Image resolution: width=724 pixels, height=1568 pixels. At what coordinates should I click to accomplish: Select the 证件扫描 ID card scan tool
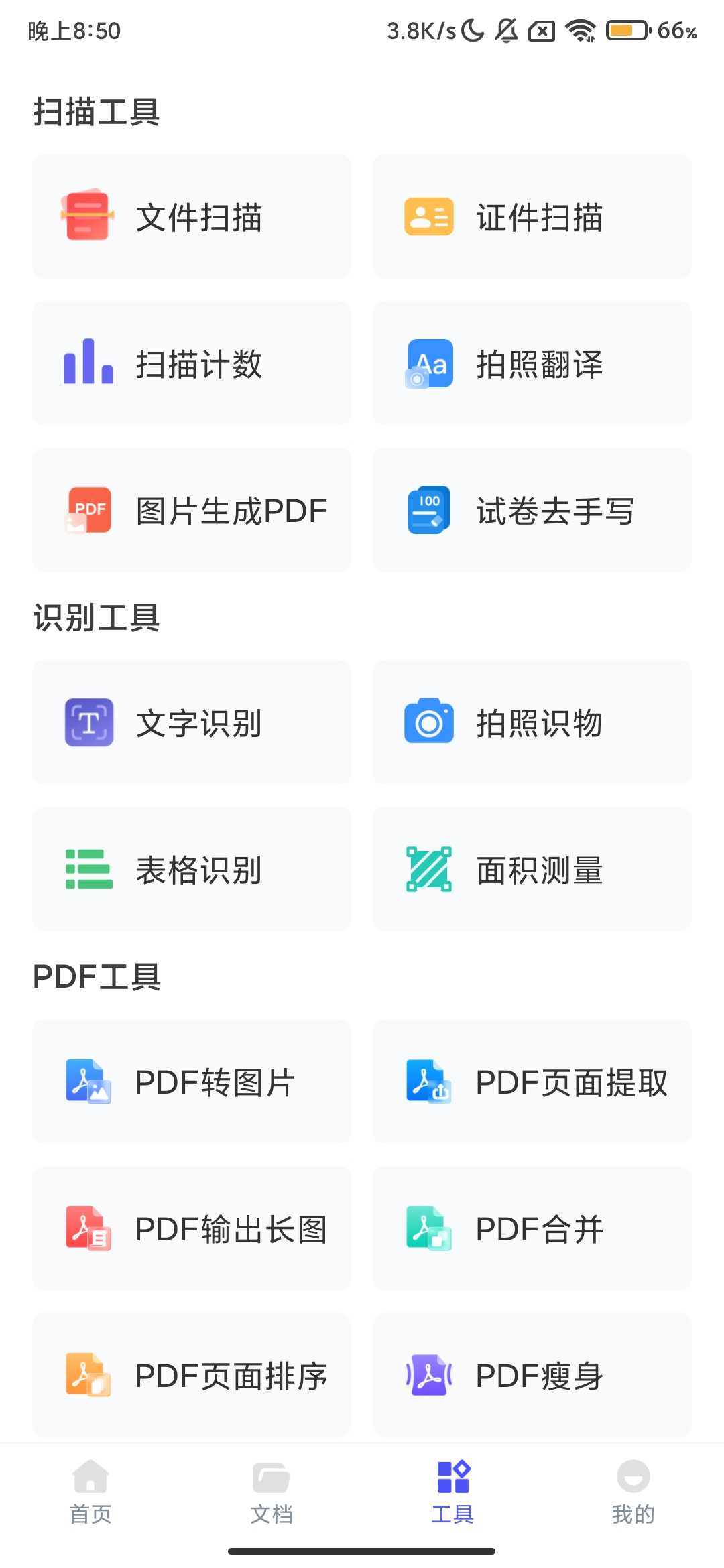click(x=532, y=216)
